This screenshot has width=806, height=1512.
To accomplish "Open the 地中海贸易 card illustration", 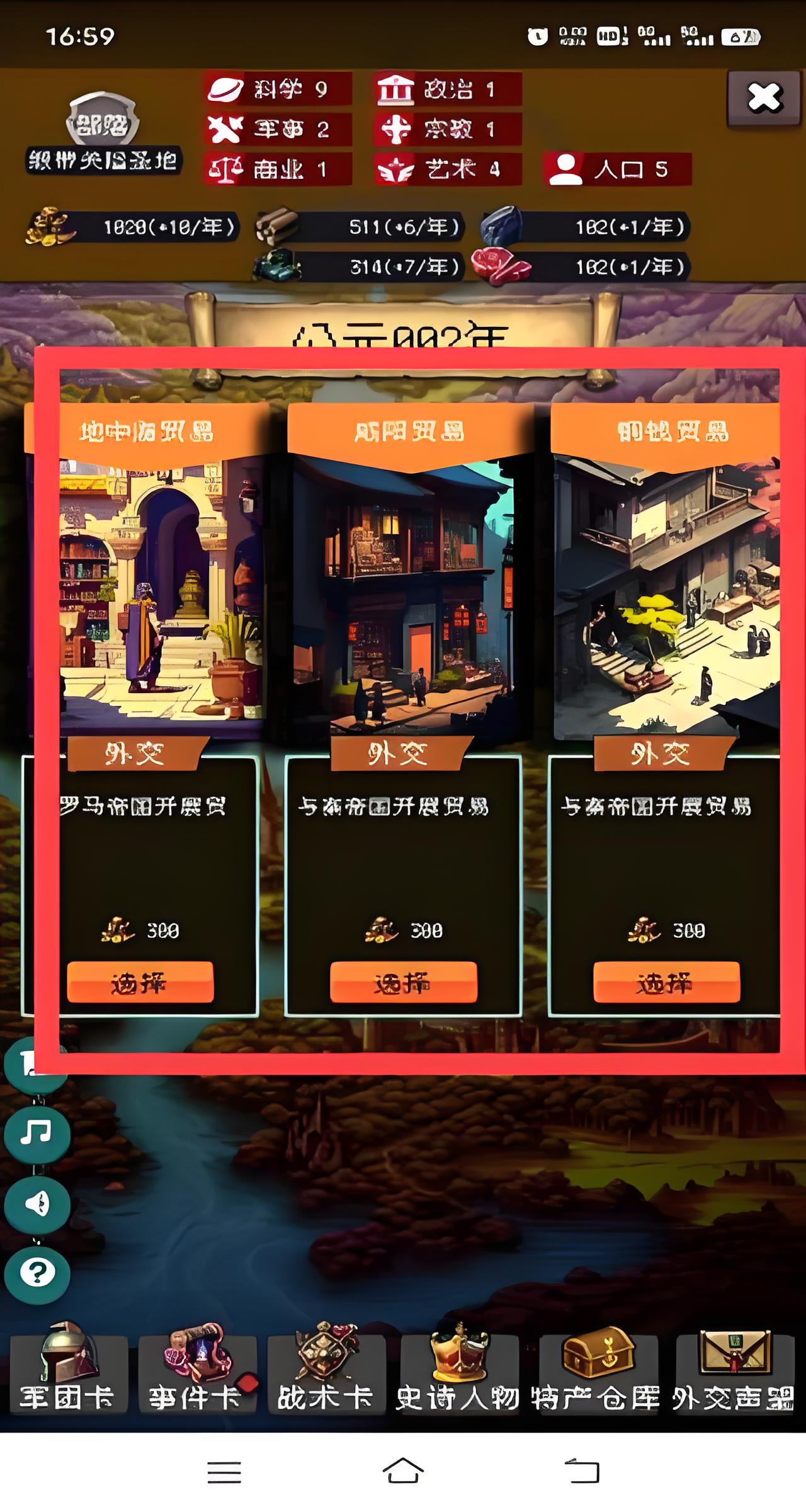I will (x=161, y=598).
